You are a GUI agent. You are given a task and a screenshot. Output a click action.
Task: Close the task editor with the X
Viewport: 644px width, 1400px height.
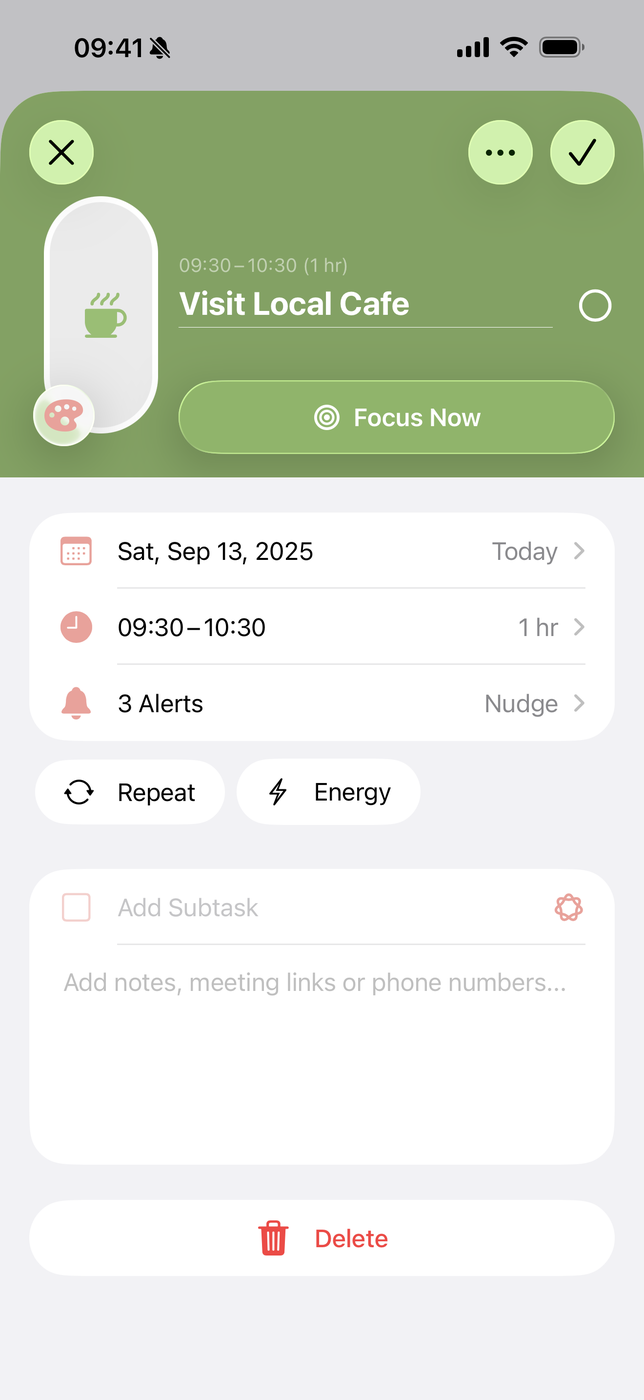click(61, 153)
